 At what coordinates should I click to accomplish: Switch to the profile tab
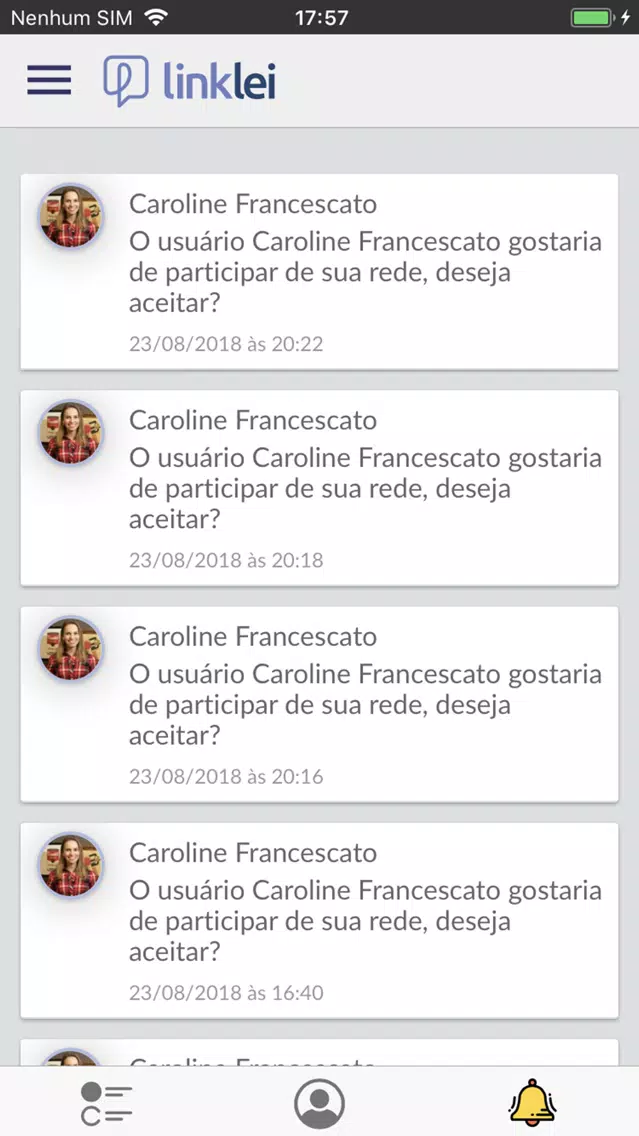(x=320, y=1104)
